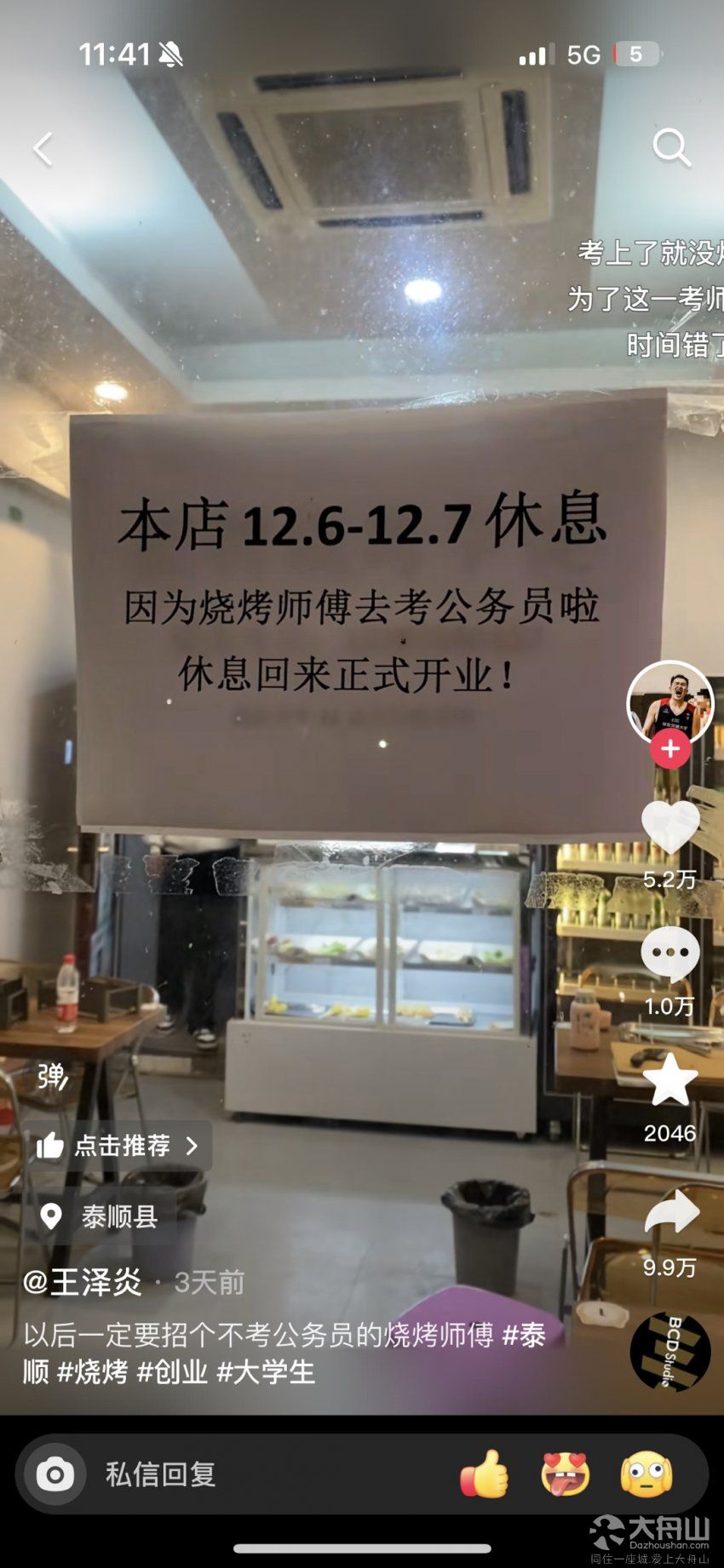724x1568 pixels.
Task: Toggle the 弹 bullet comments button
Action: tap(52, 1077)
